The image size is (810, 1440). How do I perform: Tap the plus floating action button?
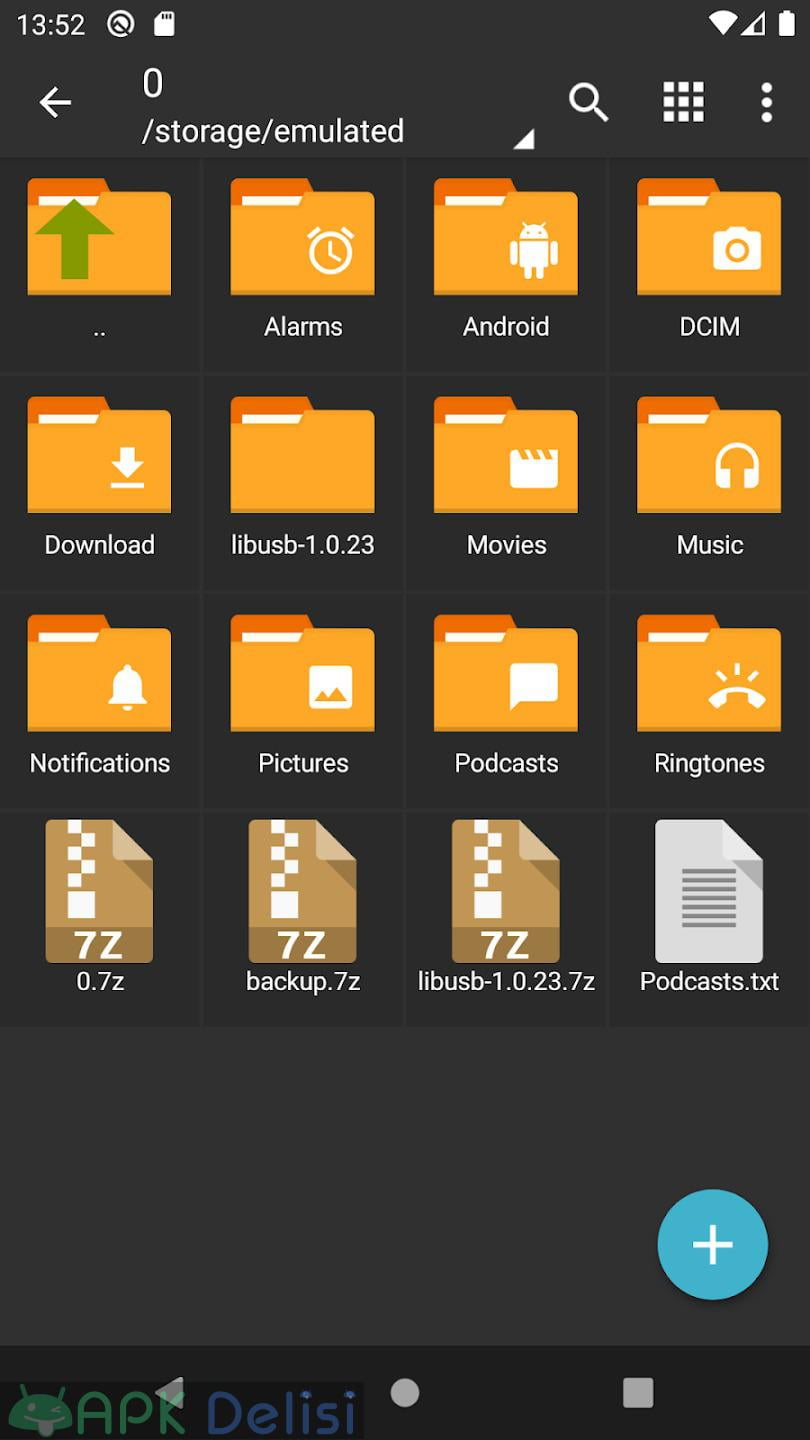coord(713,1245)
